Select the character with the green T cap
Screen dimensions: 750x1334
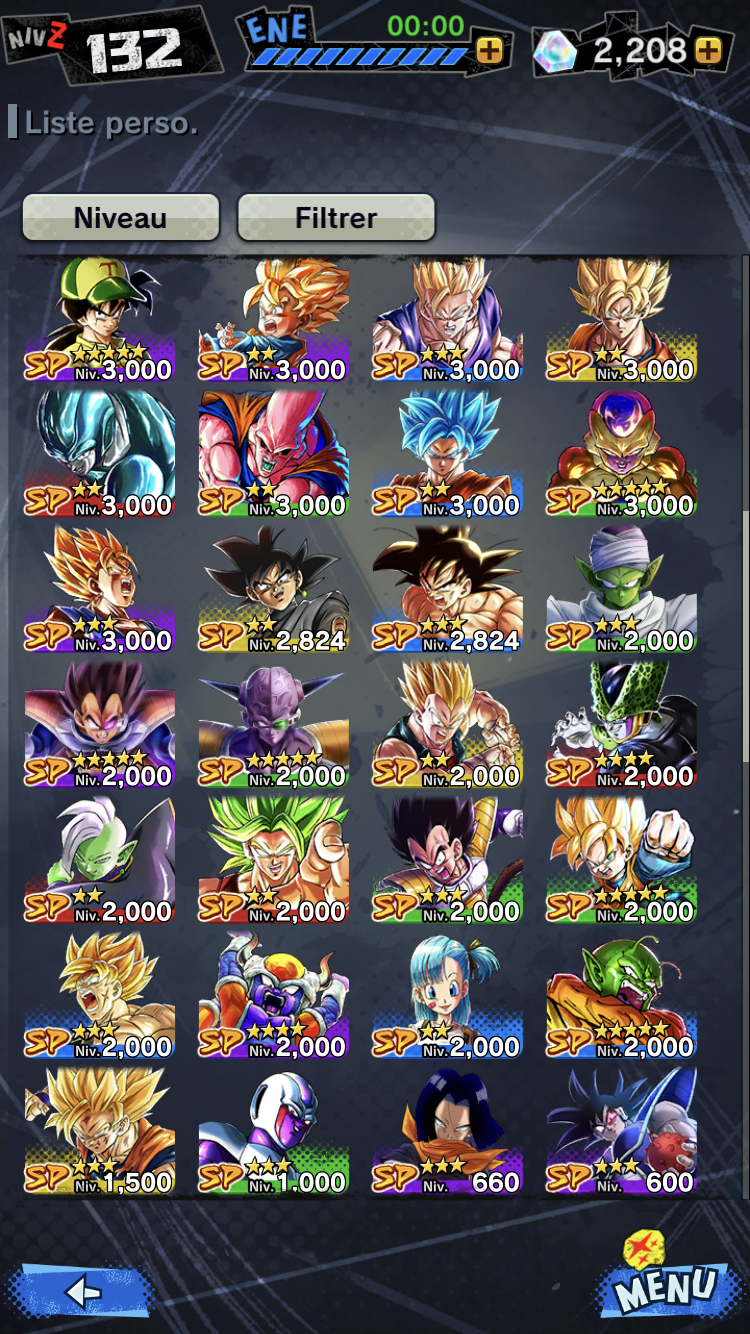(100, 320)
